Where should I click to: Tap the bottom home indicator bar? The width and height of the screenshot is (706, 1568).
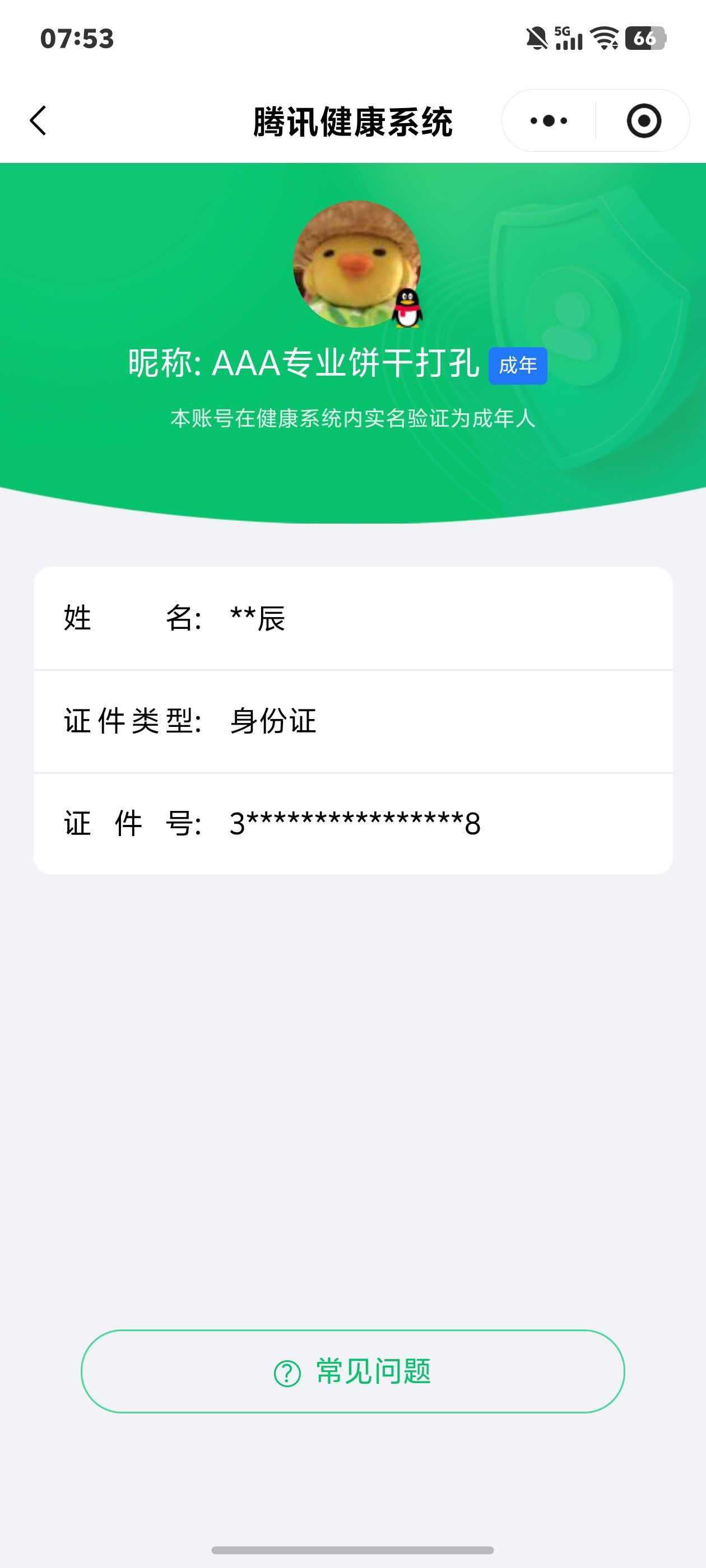click(352, 1549)
